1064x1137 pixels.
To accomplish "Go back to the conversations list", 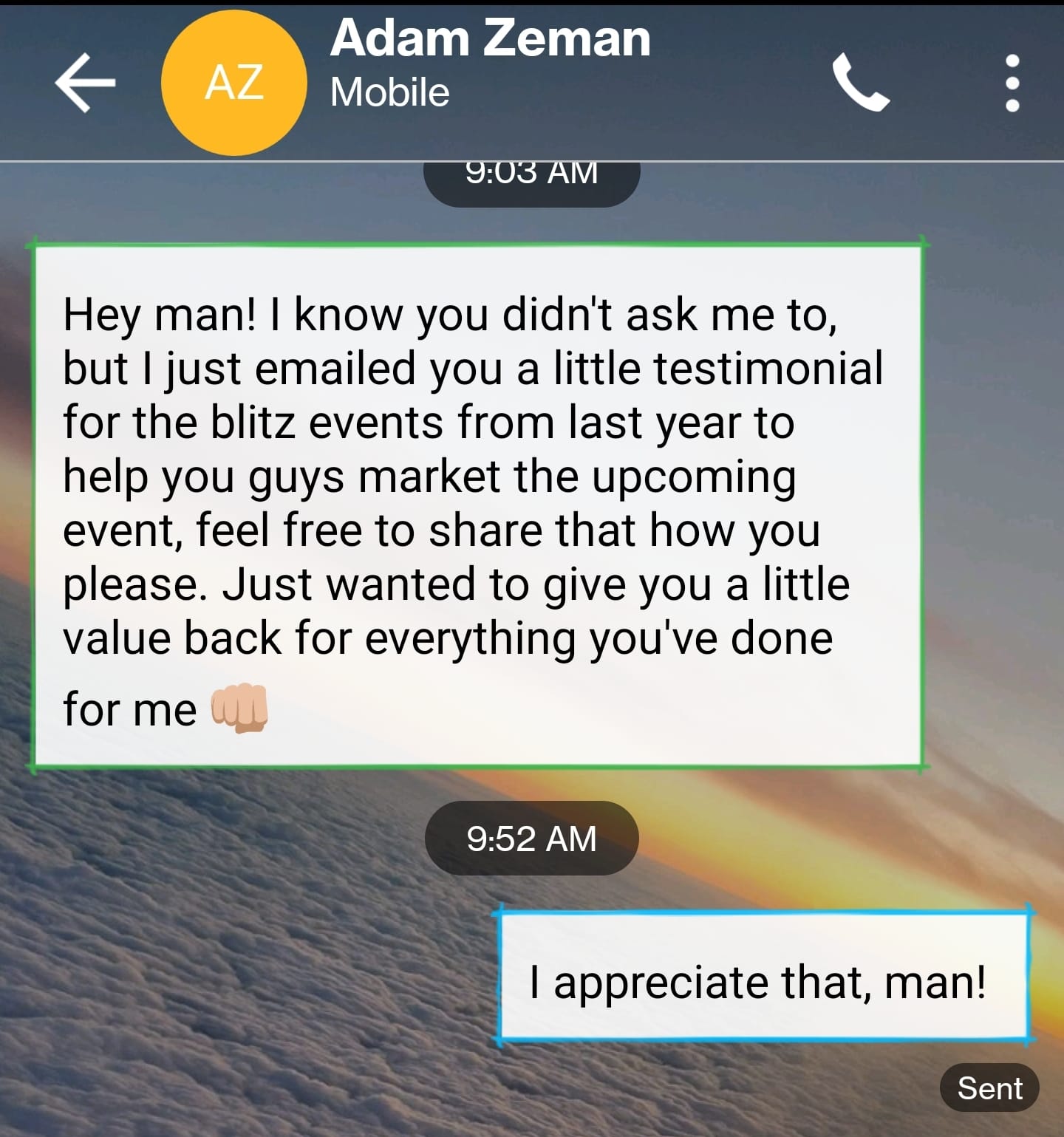I will (x=85, y=83).
